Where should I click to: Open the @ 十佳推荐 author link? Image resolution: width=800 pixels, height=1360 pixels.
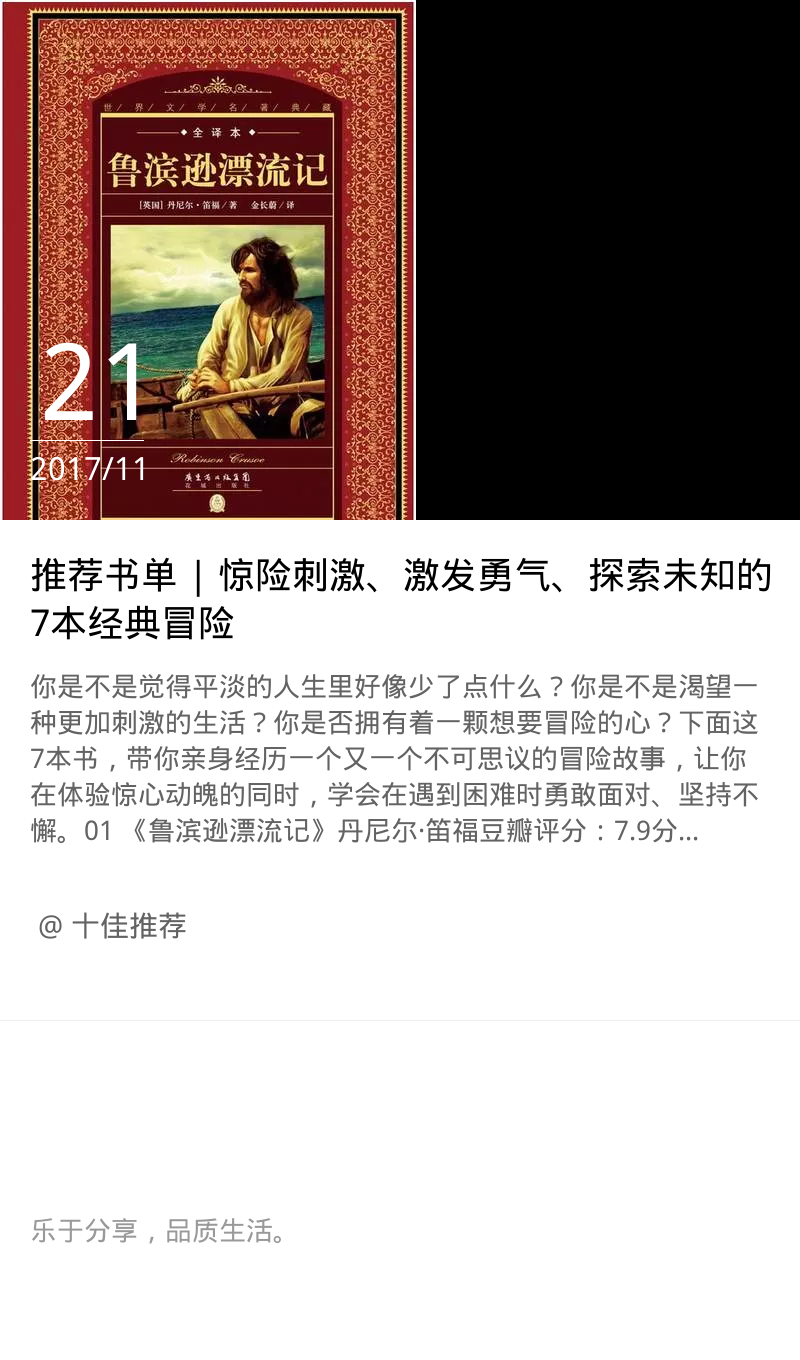(112, 926)
